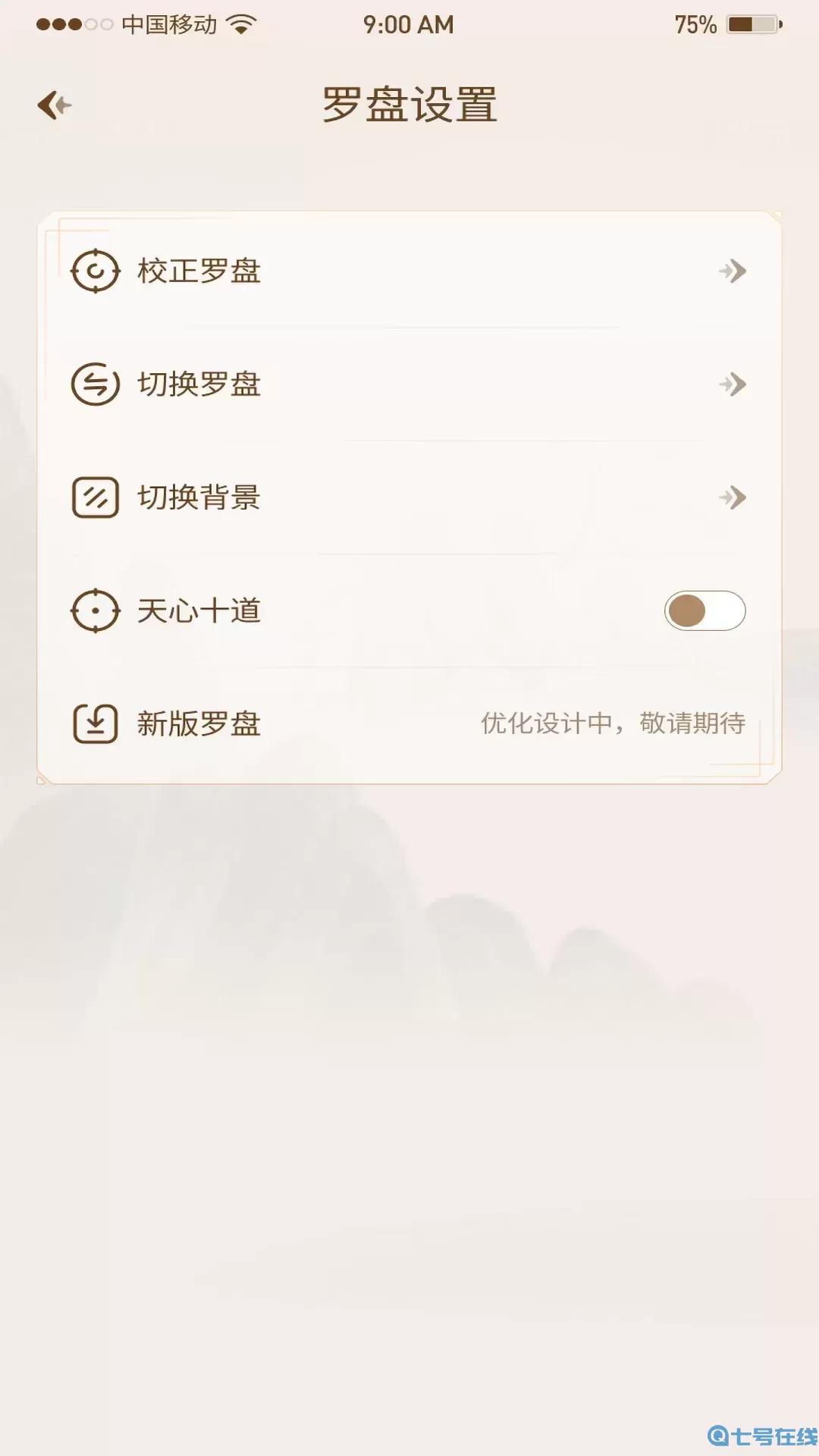Tap the Wi-Fi icon in status bar
The image size is (819, 1456).
(240, 24)
